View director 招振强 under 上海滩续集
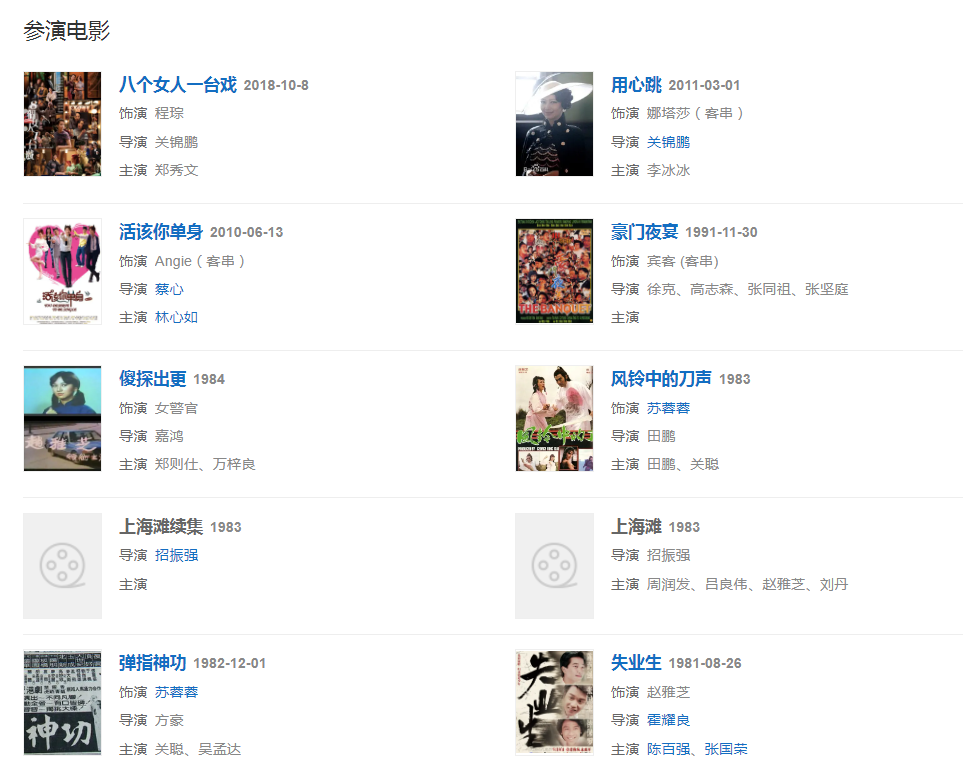Viewport: 963px width, 772px height. 176,555
